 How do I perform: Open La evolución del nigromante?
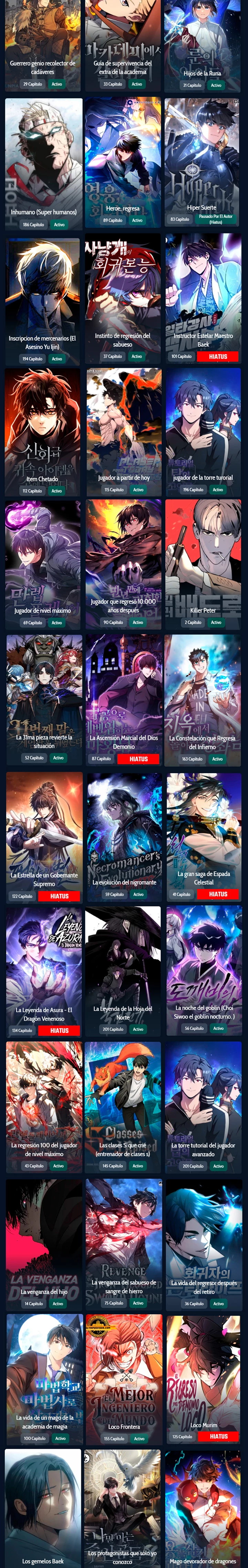click(x=124, y=835)
